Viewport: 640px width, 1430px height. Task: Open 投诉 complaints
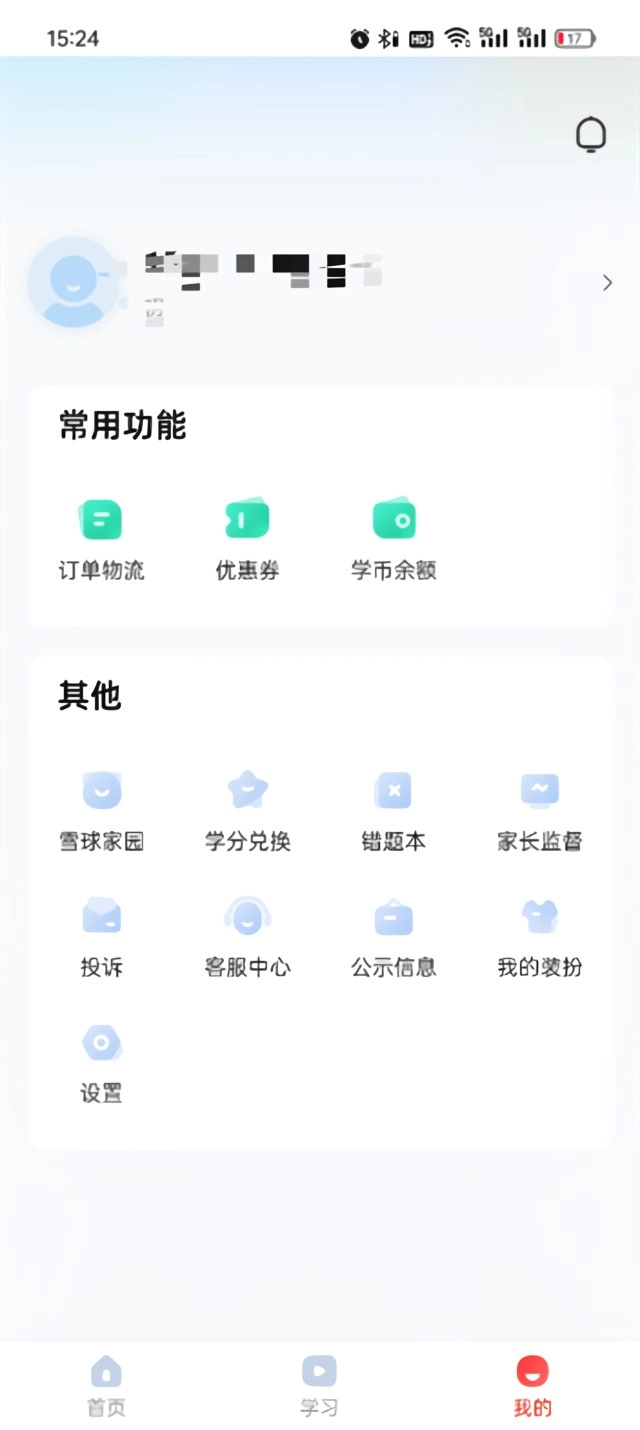tap(101, 936)
